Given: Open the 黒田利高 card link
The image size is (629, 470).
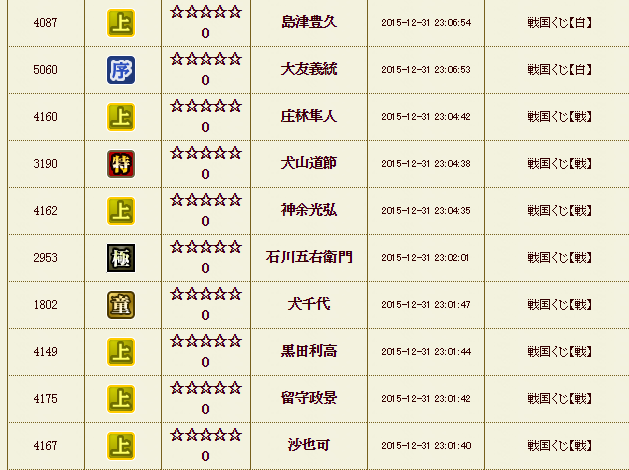Looking at the screenshot, I should pos(308,350).
